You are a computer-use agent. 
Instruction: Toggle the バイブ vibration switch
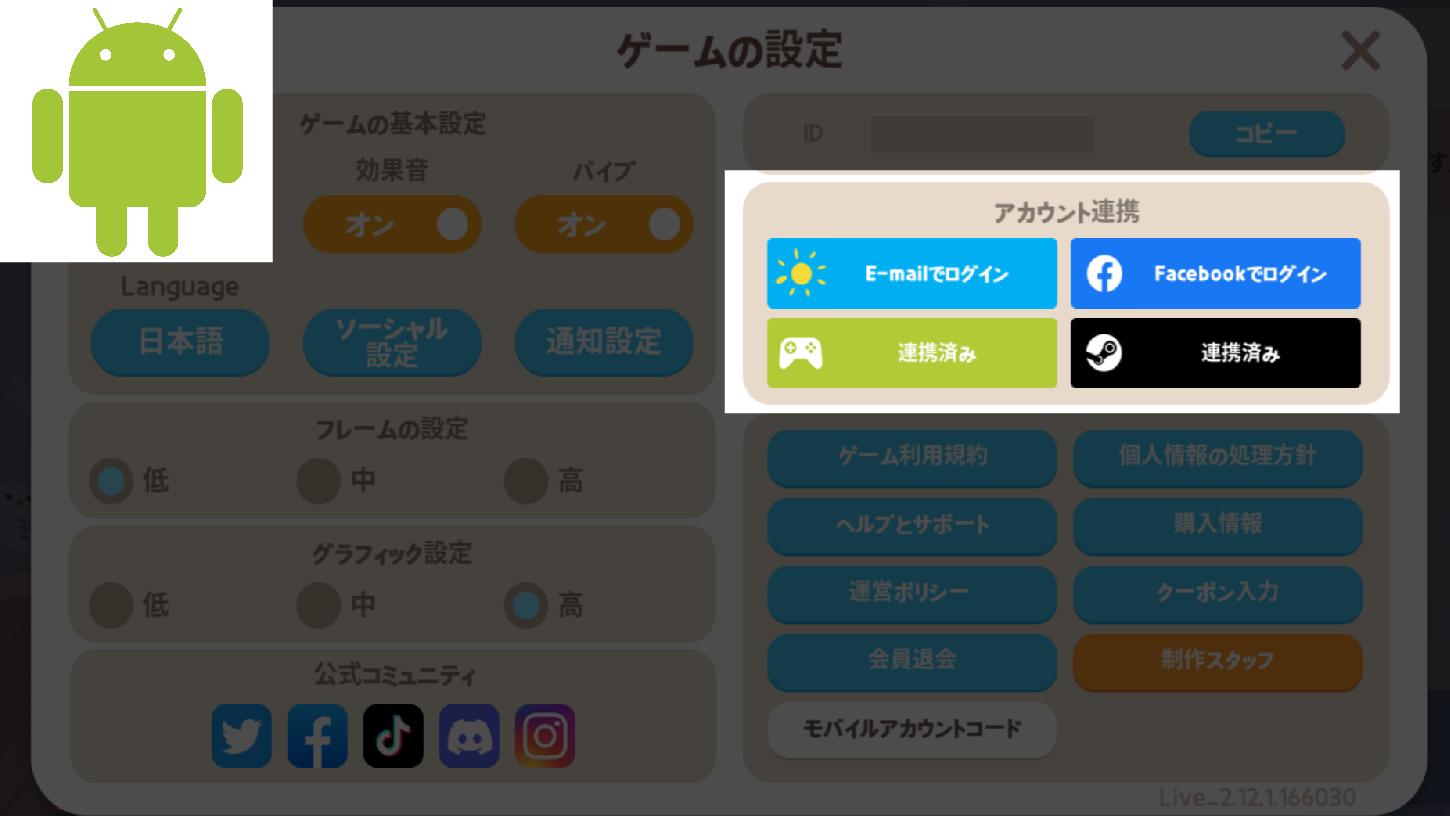[x=603, y=224]
